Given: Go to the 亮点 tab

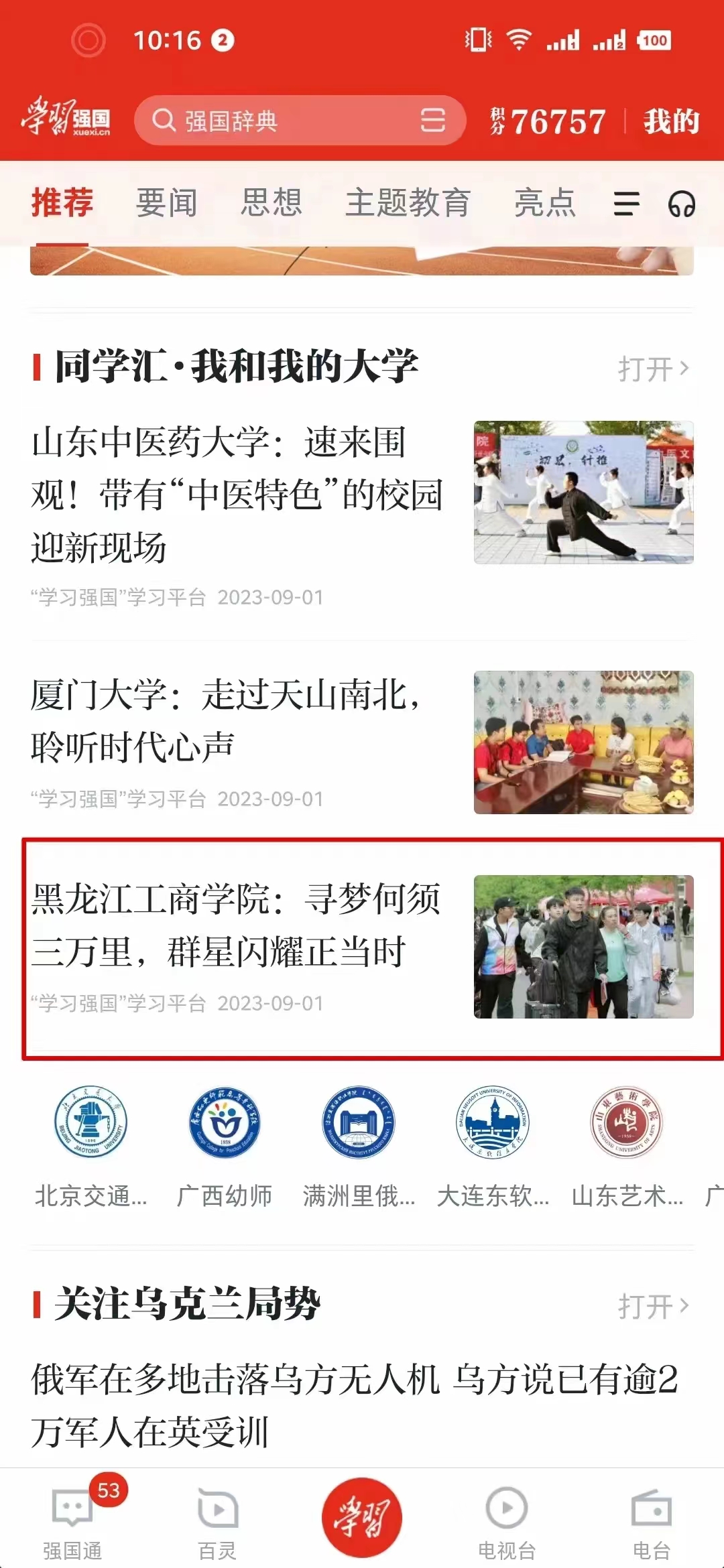Looking at the screenshot, I should pos(544,203).
